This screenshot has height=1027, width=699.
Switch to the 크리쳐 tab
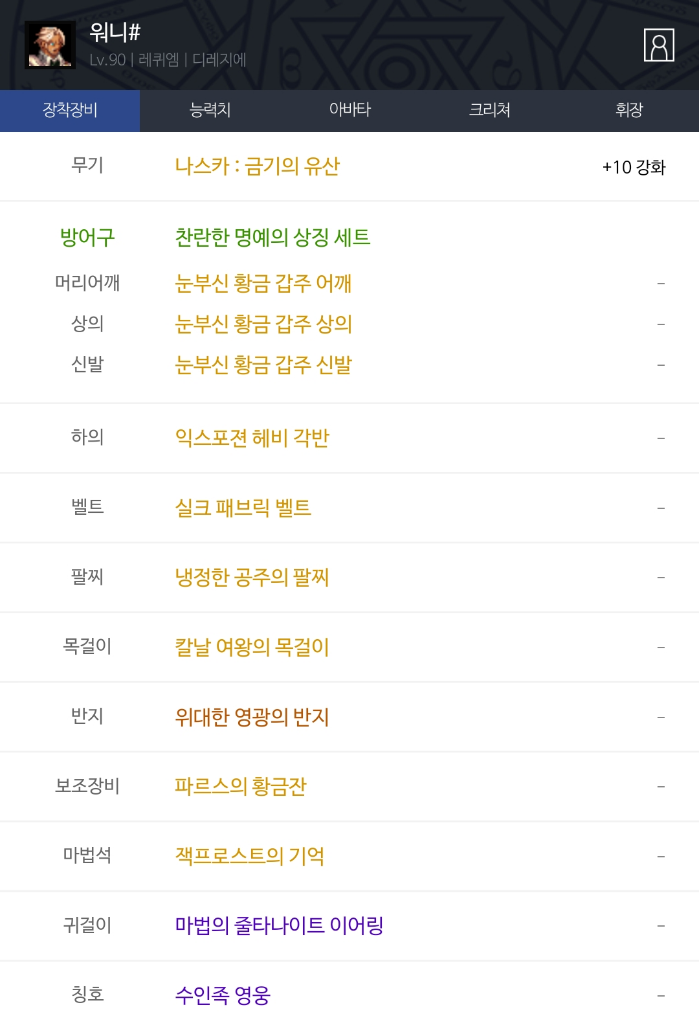click(490, 110)
